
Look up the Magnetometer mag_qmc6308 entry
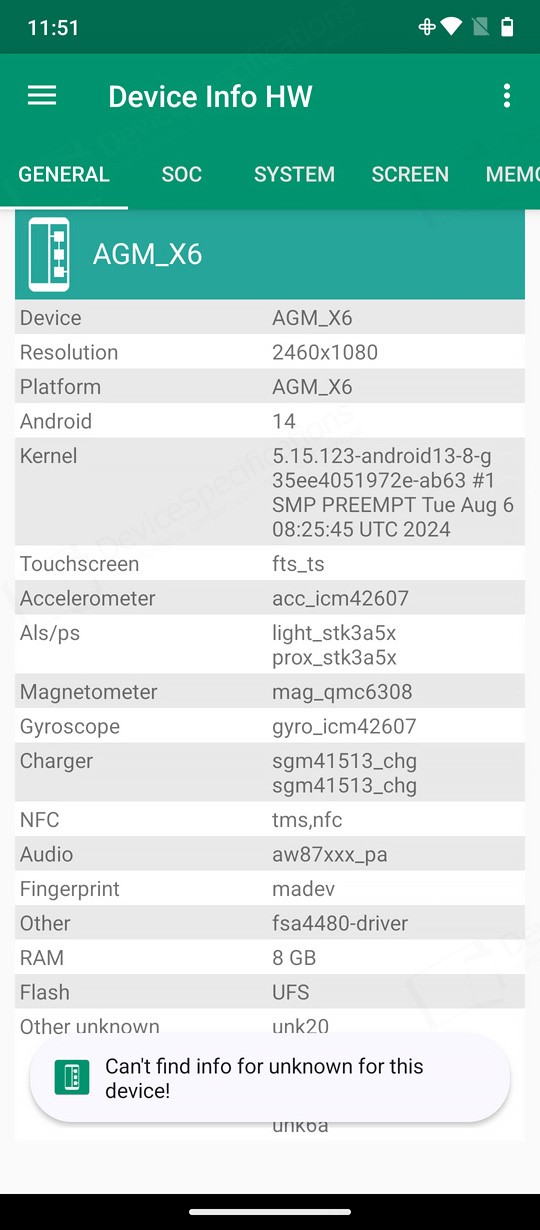click(270, 692)
